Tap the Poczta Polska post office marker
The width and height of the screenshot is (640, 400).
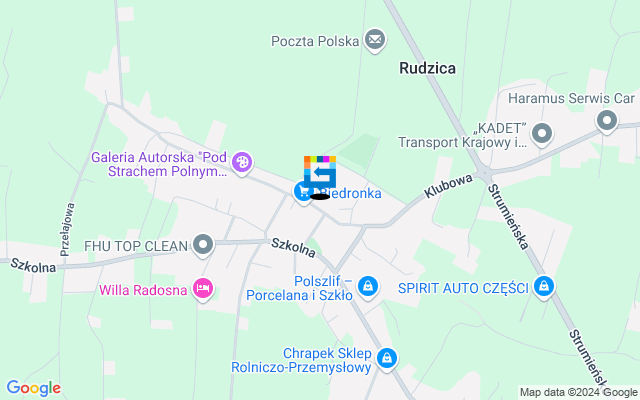click(375, 40)
